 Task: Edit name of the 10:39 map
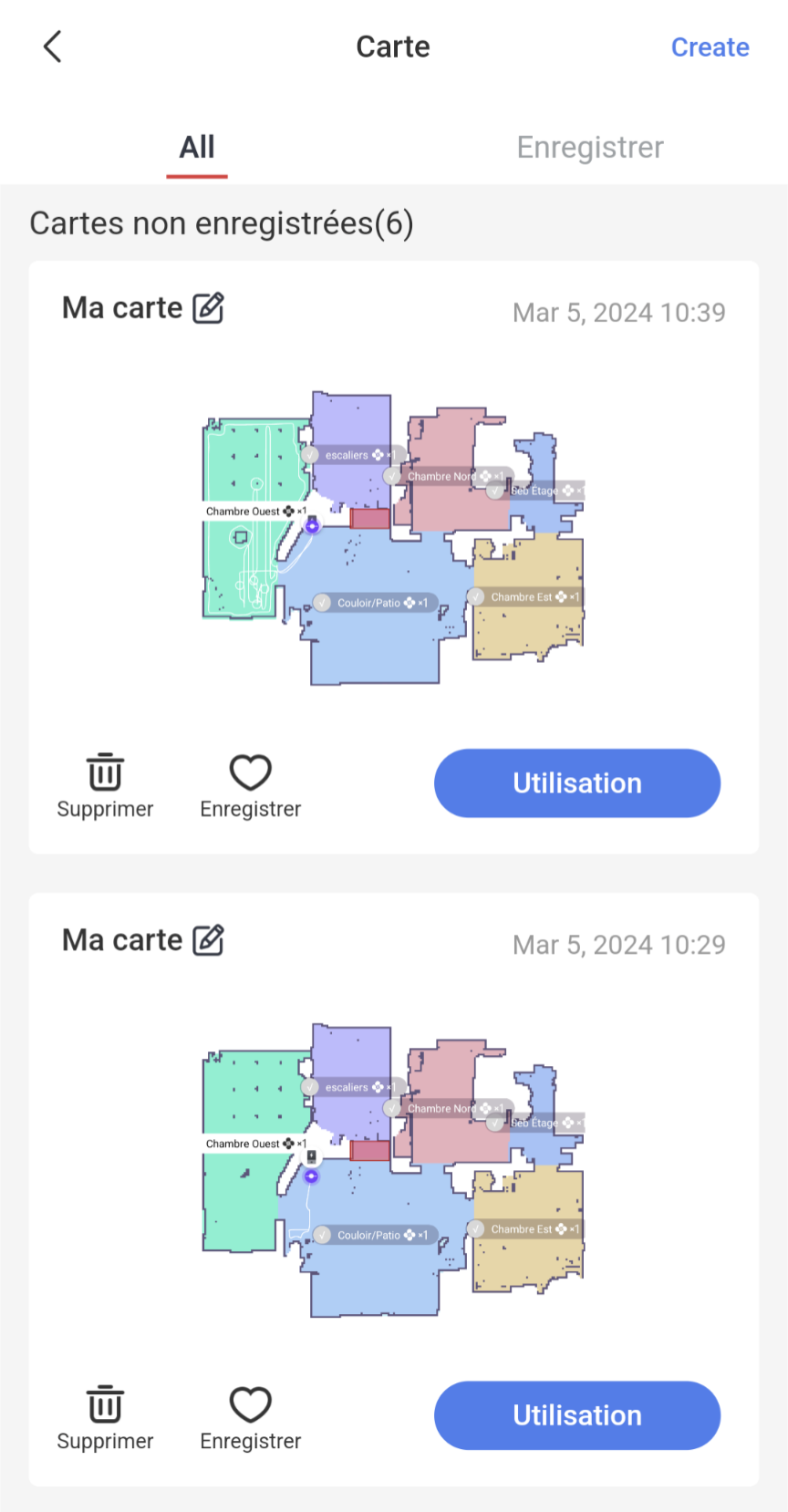click(209, 308)
